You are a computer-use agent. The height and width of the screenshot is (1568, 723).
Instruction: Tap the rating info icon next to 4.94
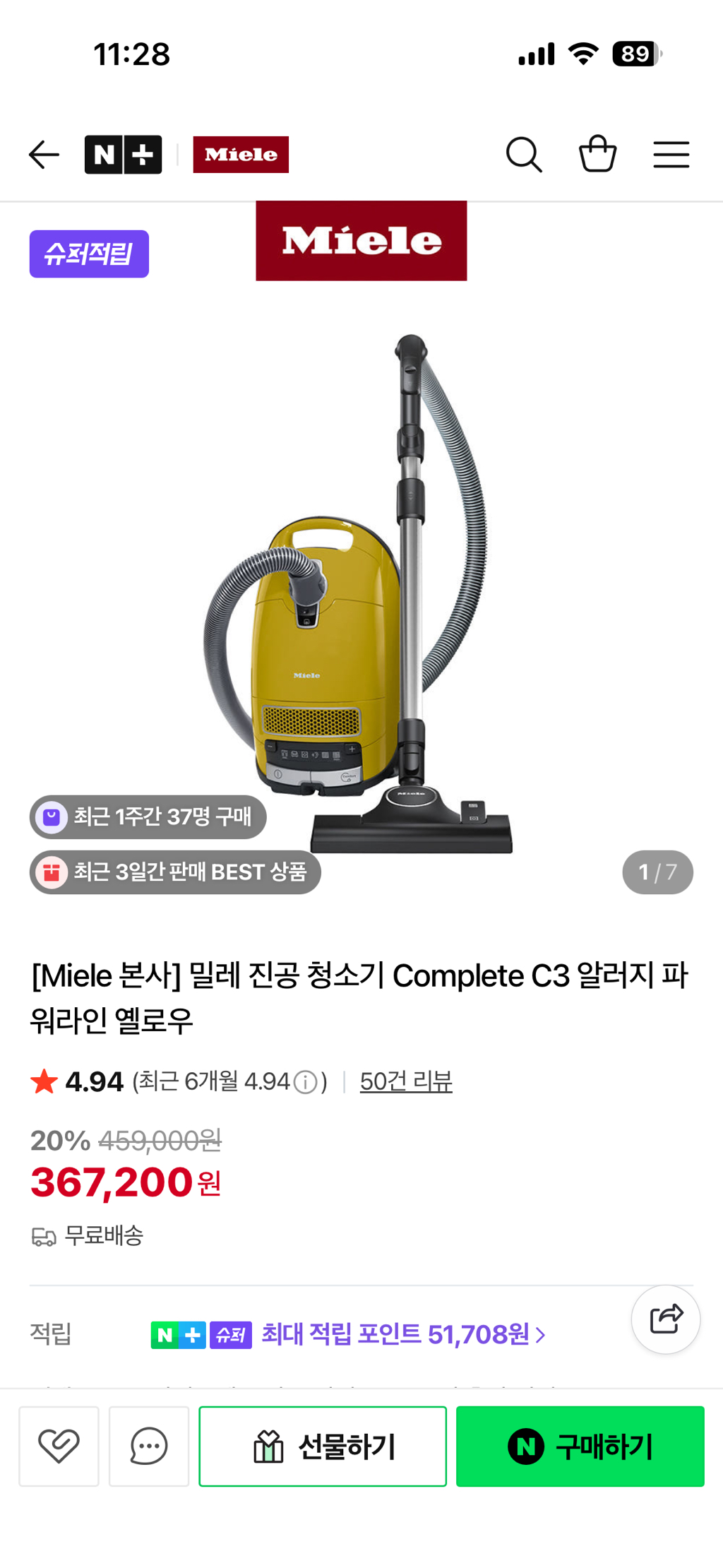[x=305, y=1082]
